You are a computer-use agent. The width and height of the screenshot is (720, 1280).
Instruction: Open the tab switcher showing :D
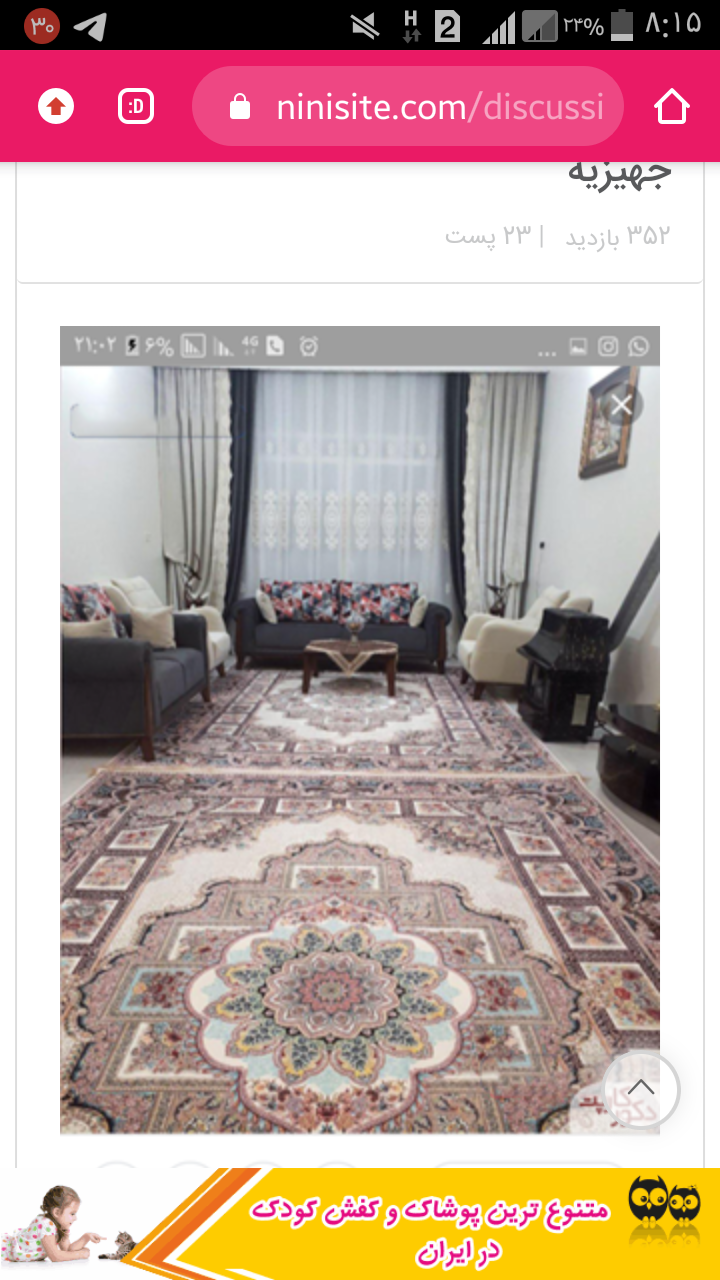[136, 106]
